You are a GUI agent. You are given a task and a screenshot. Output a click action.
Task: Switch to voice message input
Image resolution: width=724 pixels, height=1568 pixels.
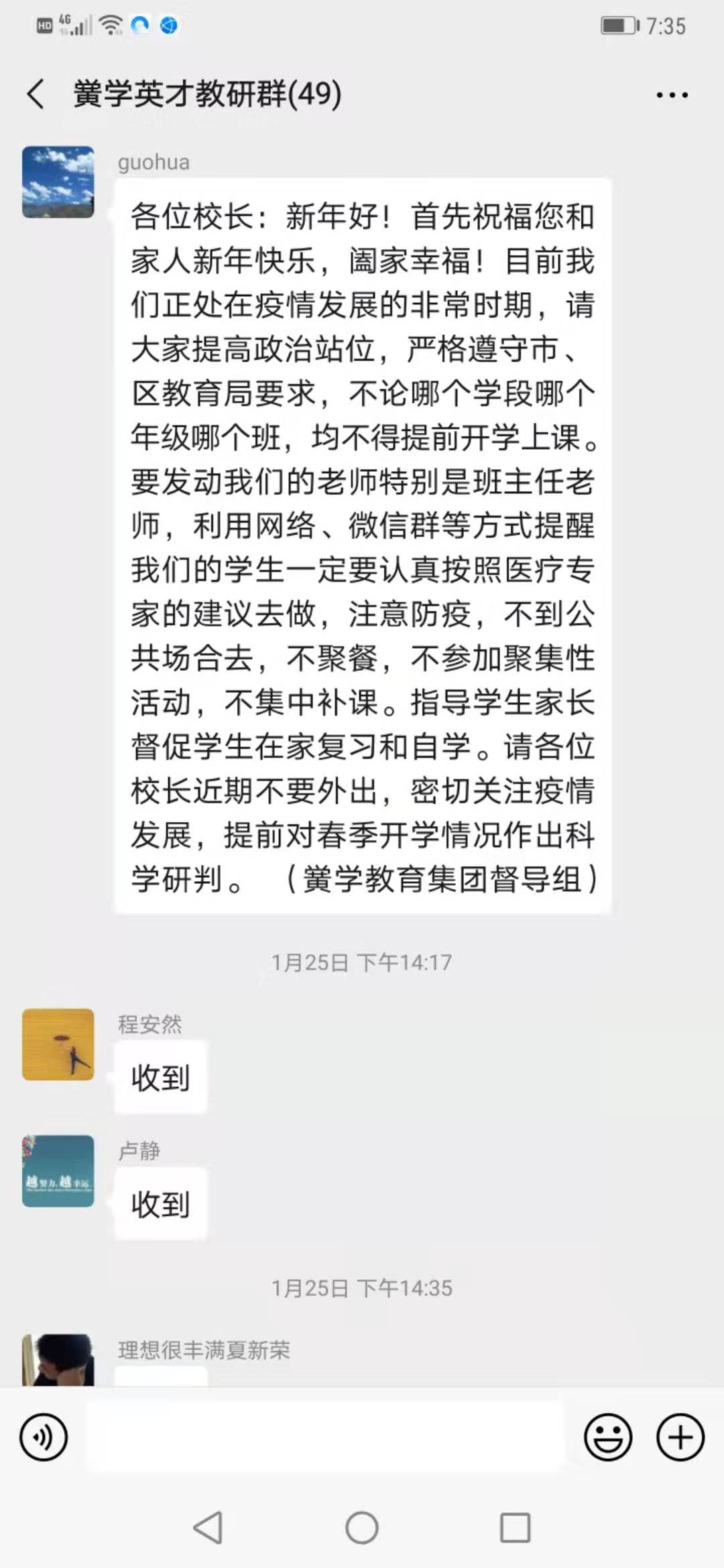44,1437
